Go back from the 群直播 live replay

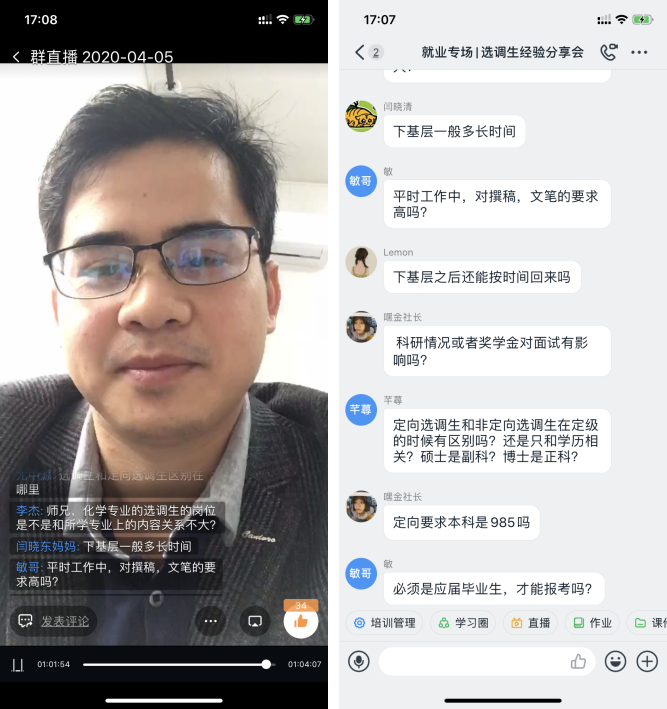coord(16,57)
